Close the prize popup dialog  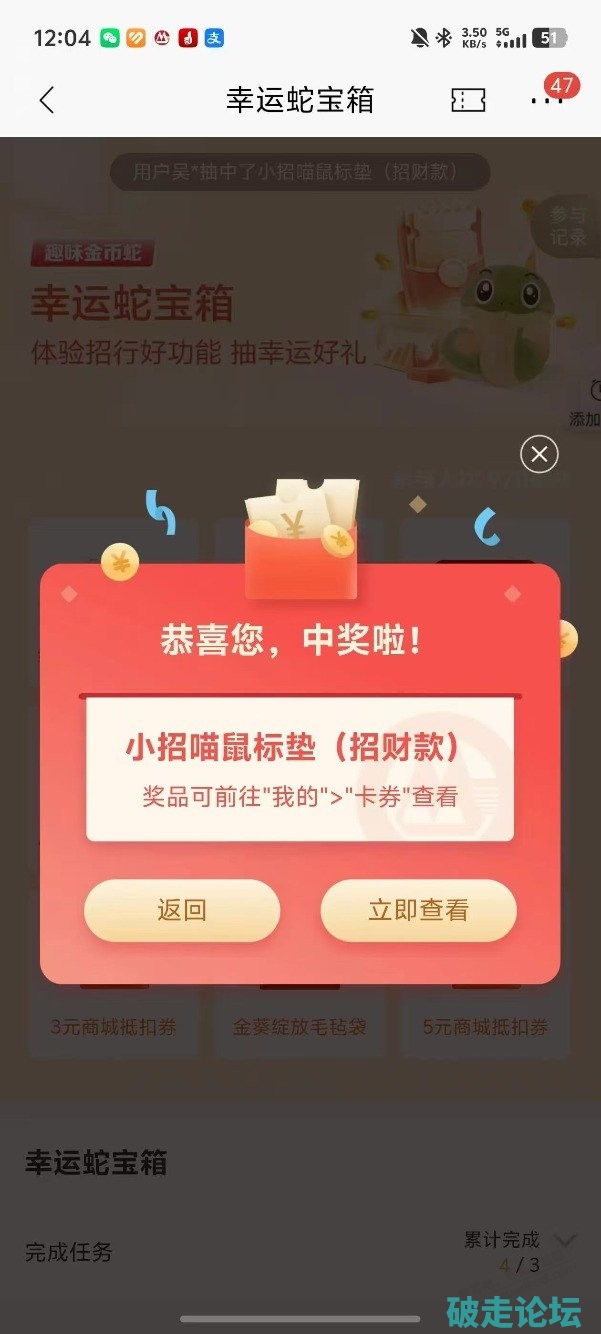point(539,455)
